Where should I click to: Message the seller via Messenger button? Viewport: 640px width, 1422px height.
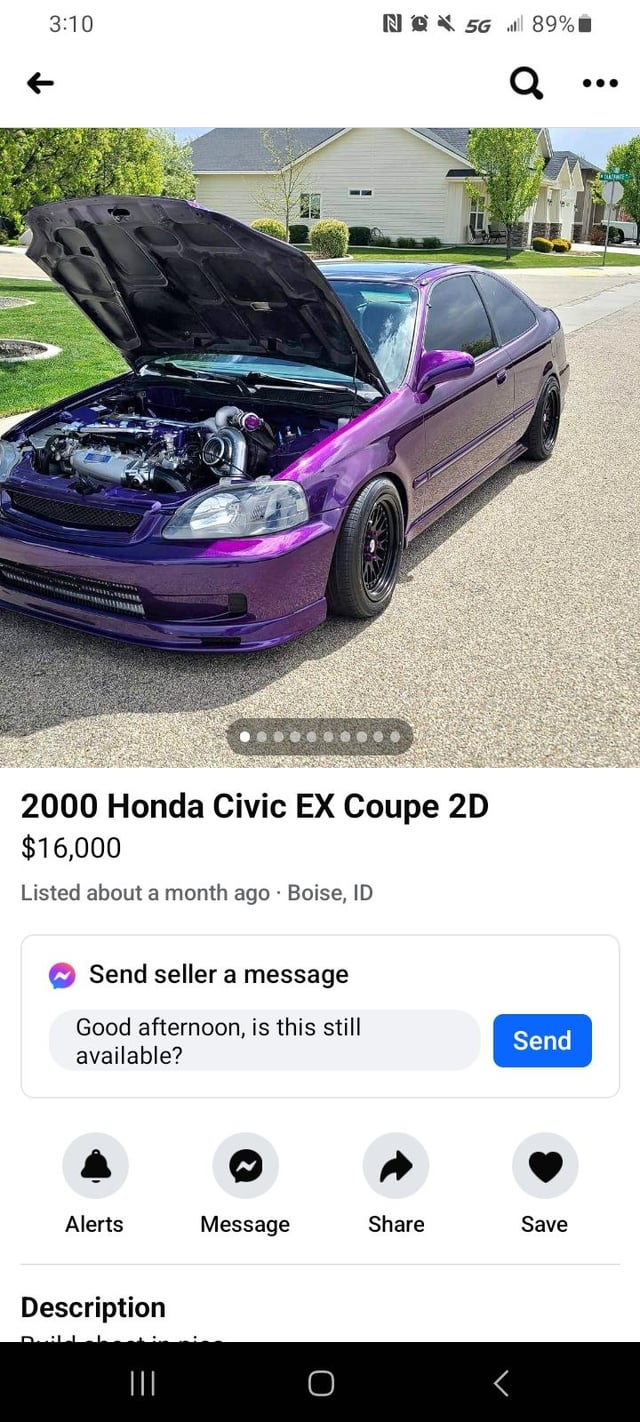[245, 1165]
